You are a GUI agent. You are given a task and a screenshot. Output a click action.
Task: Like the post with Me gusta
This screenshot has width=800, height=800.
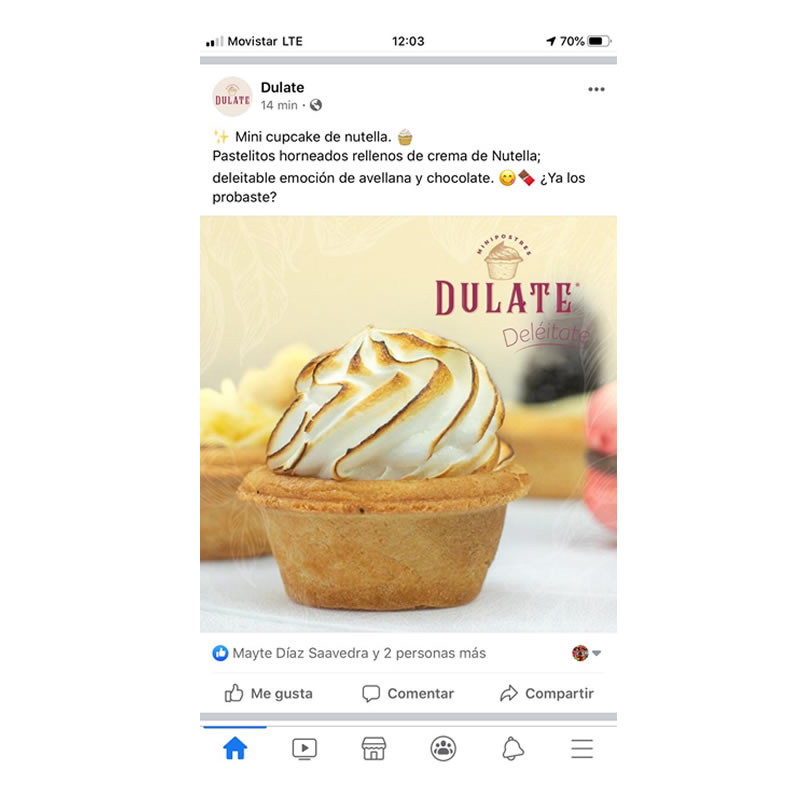pyautogui.click(x=268, y=693)
